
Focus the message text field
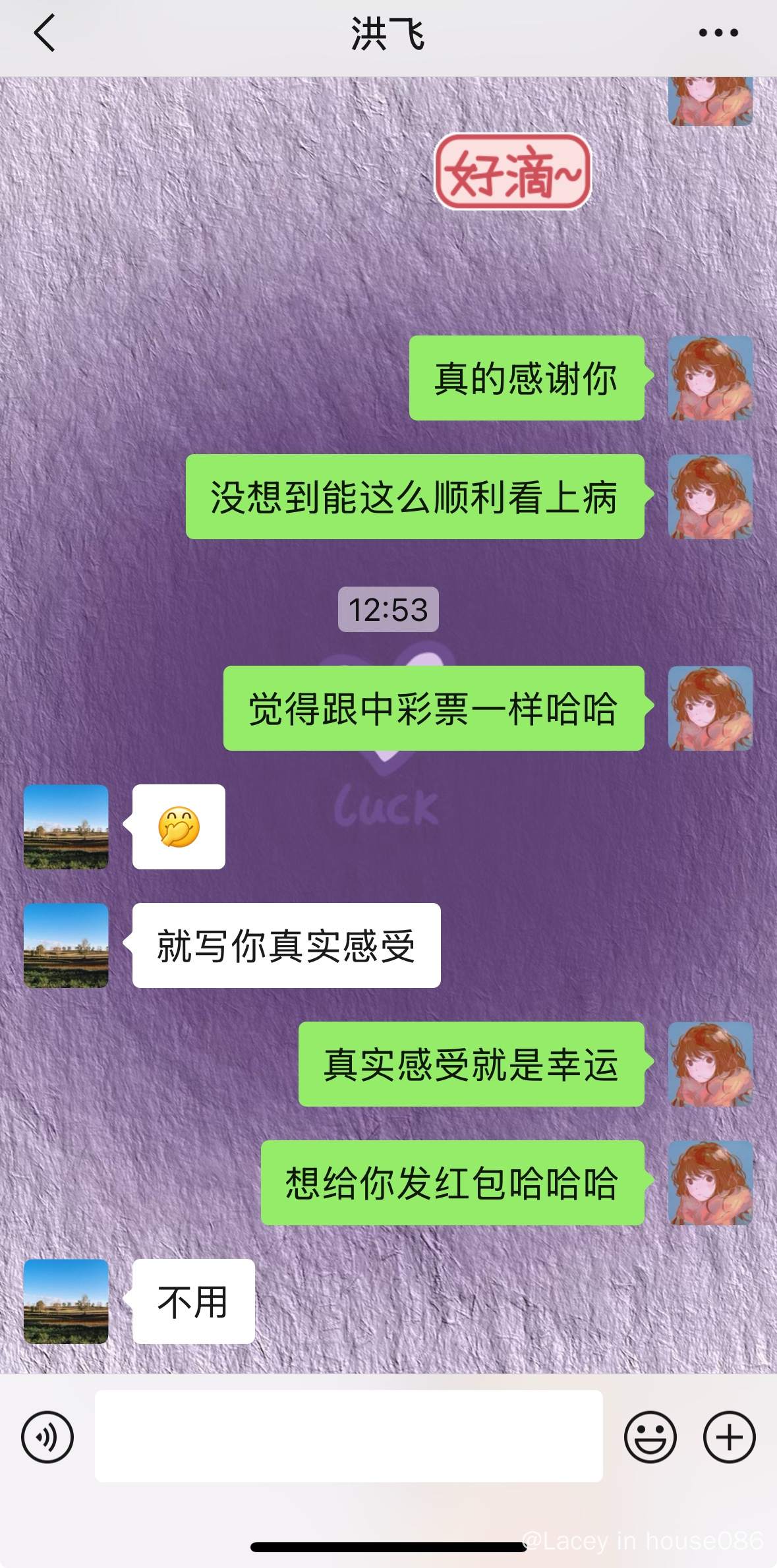point(349,1437)
